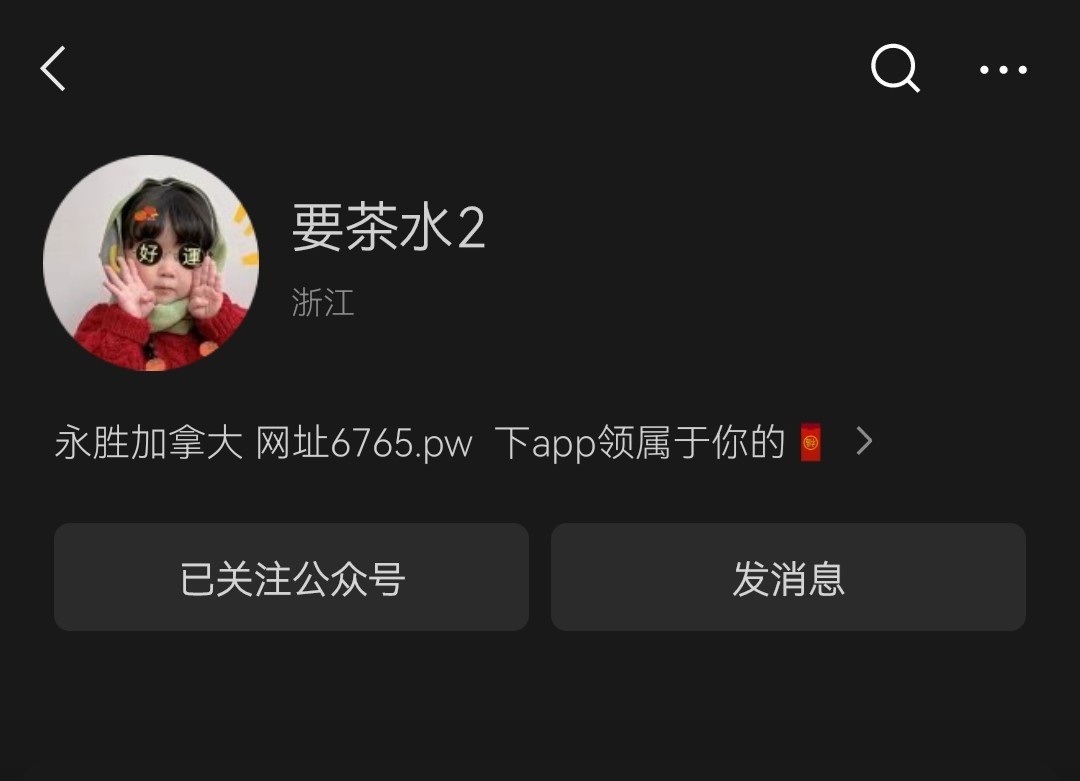1080x781 pixels.
Task: Open search in this official account
Action: 895,69
